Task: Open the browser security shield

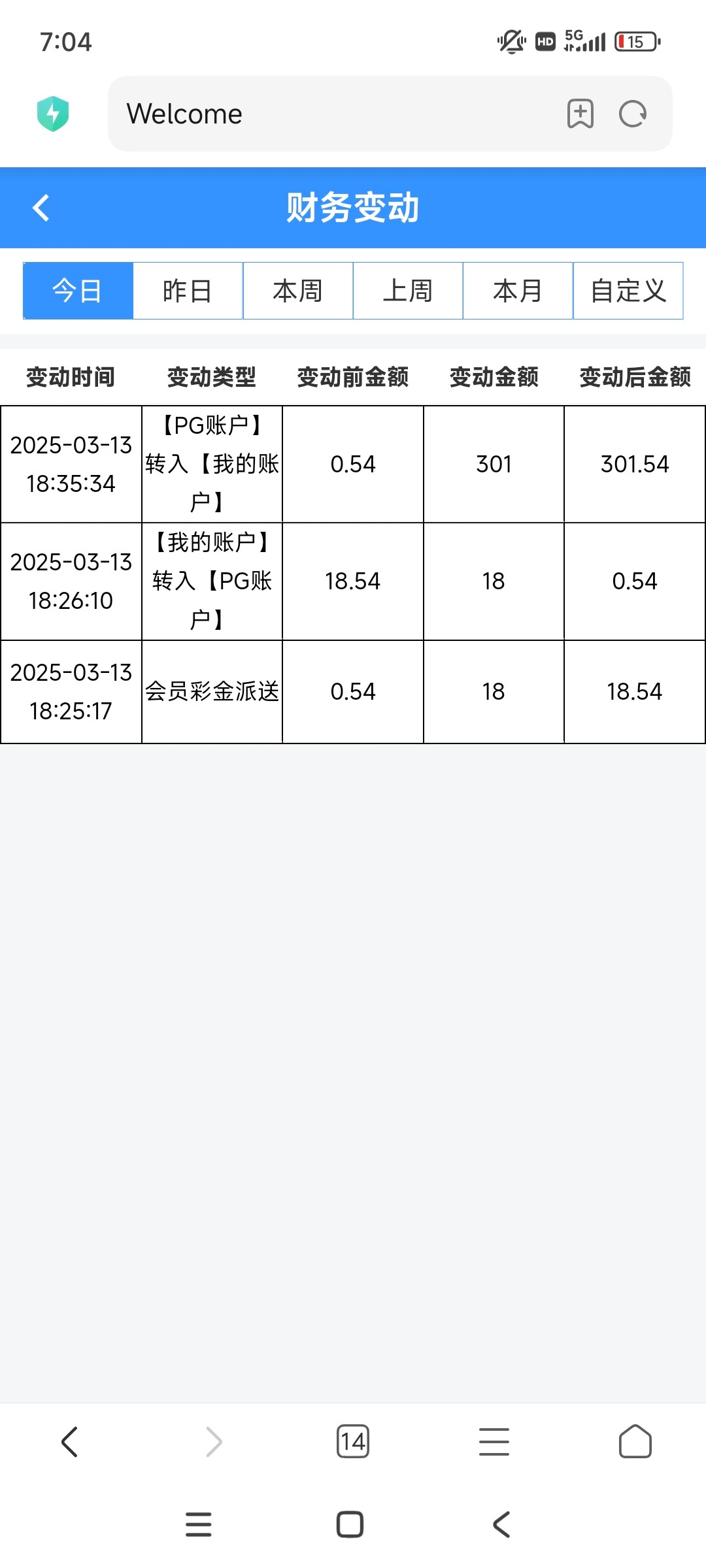Action: pyautogui.click(x=53, y=114)
